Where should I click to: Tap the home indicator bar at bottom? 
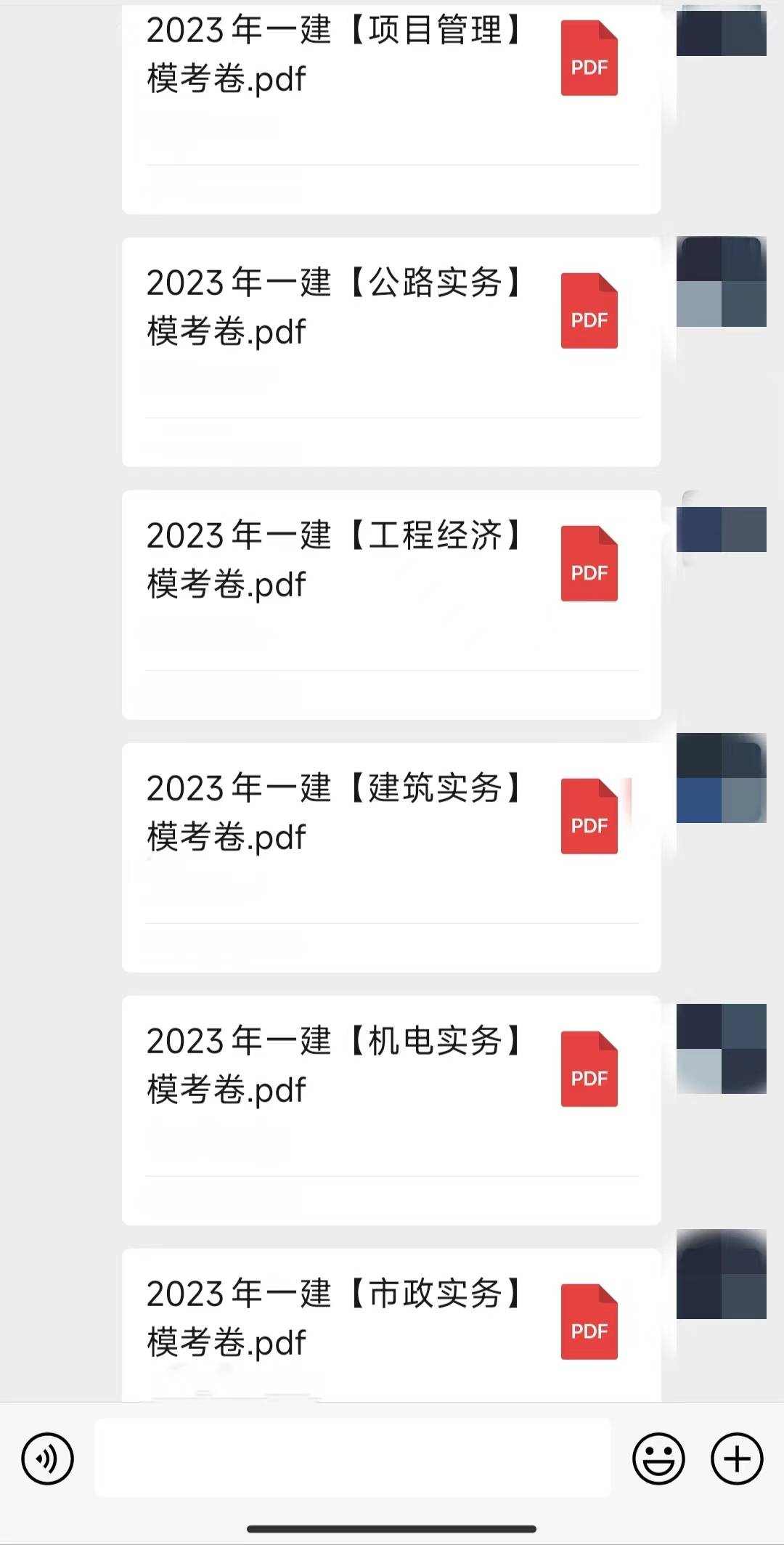(x=392, y=1530)
